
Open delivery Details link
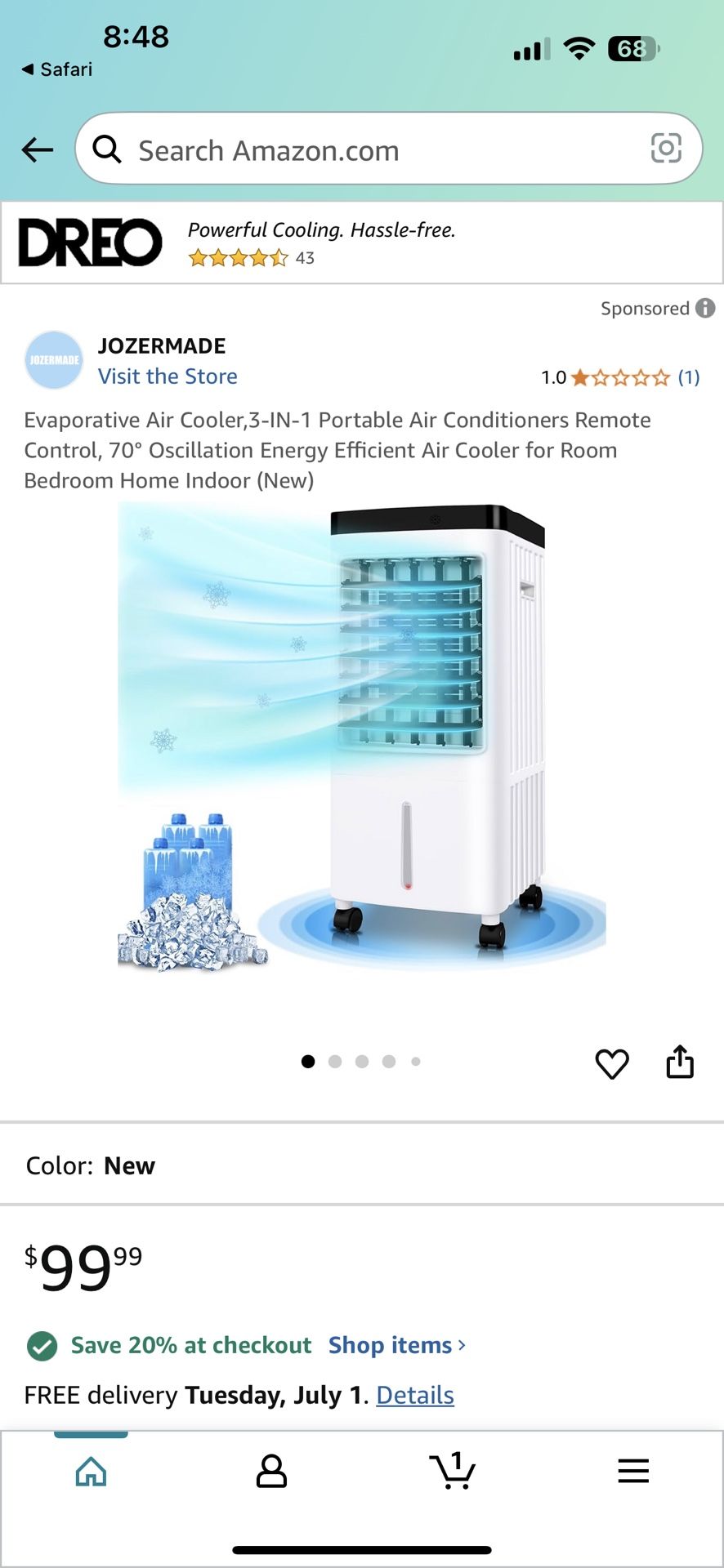pyautogui.click(x=414, y=1395)
